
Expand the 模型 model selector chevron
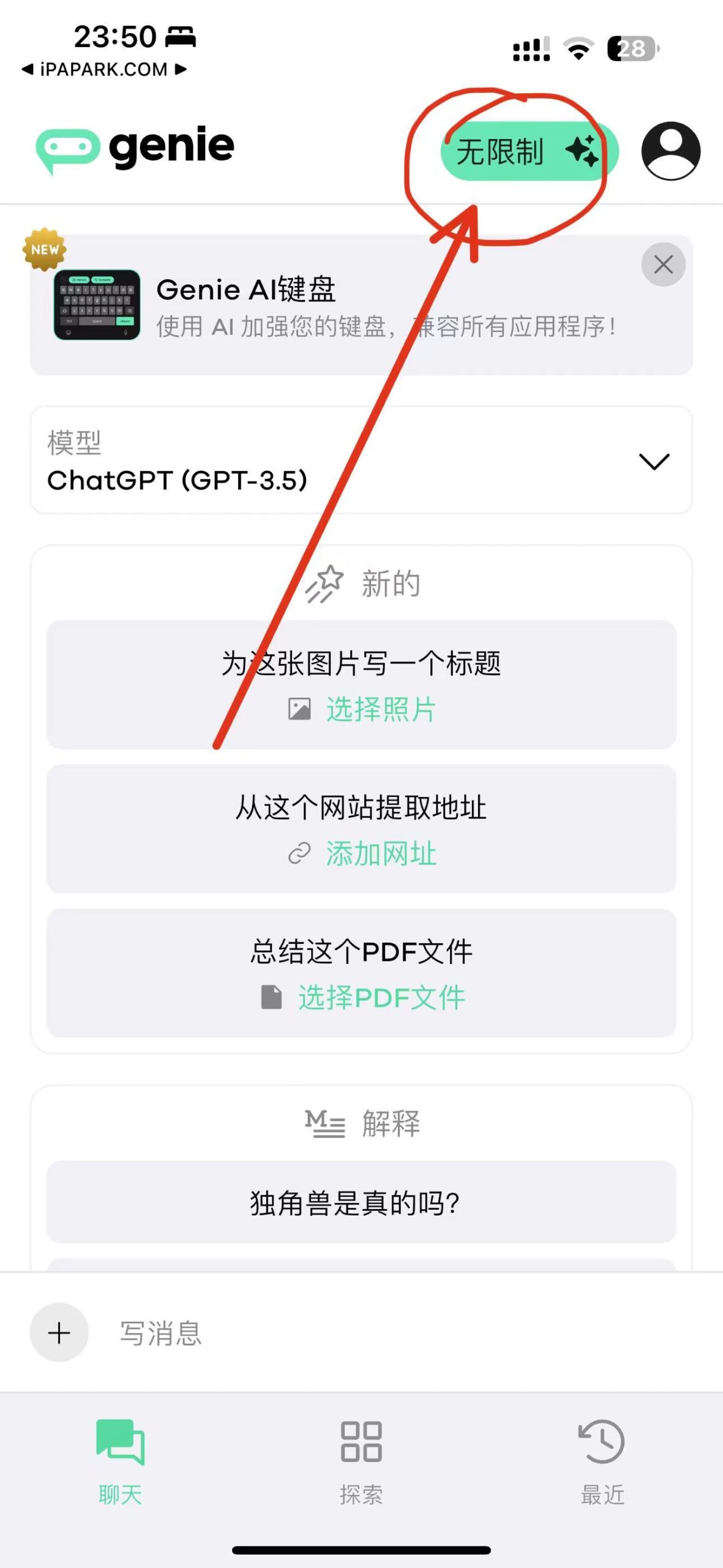pyautogui.click(x=654, y=462)
